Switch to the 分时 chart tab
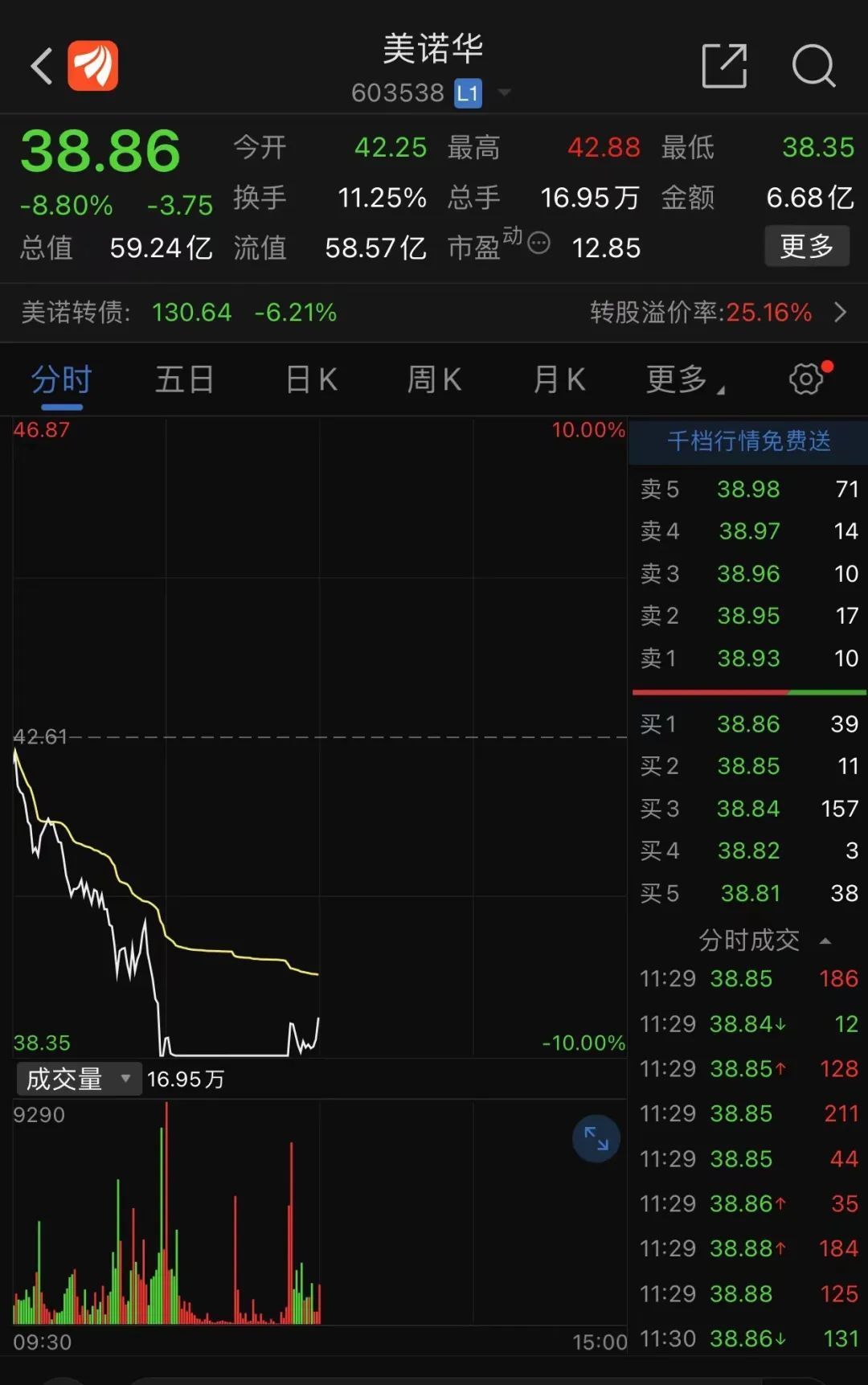The width and height of the screenshot is (868, 1385). 62,379
